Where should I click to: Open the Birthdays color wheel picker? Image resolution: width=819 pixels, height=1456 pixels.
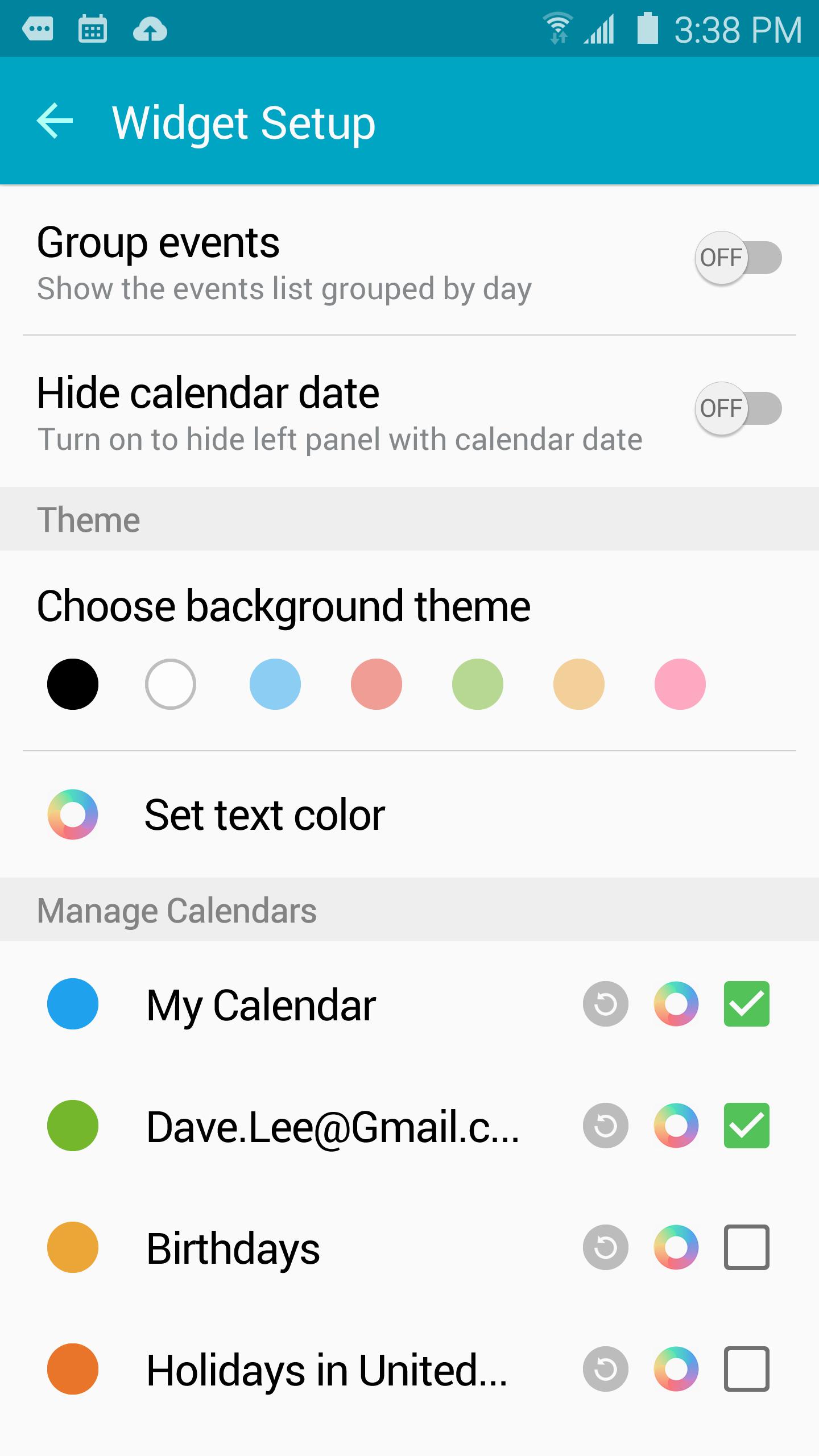(677, 1247)
